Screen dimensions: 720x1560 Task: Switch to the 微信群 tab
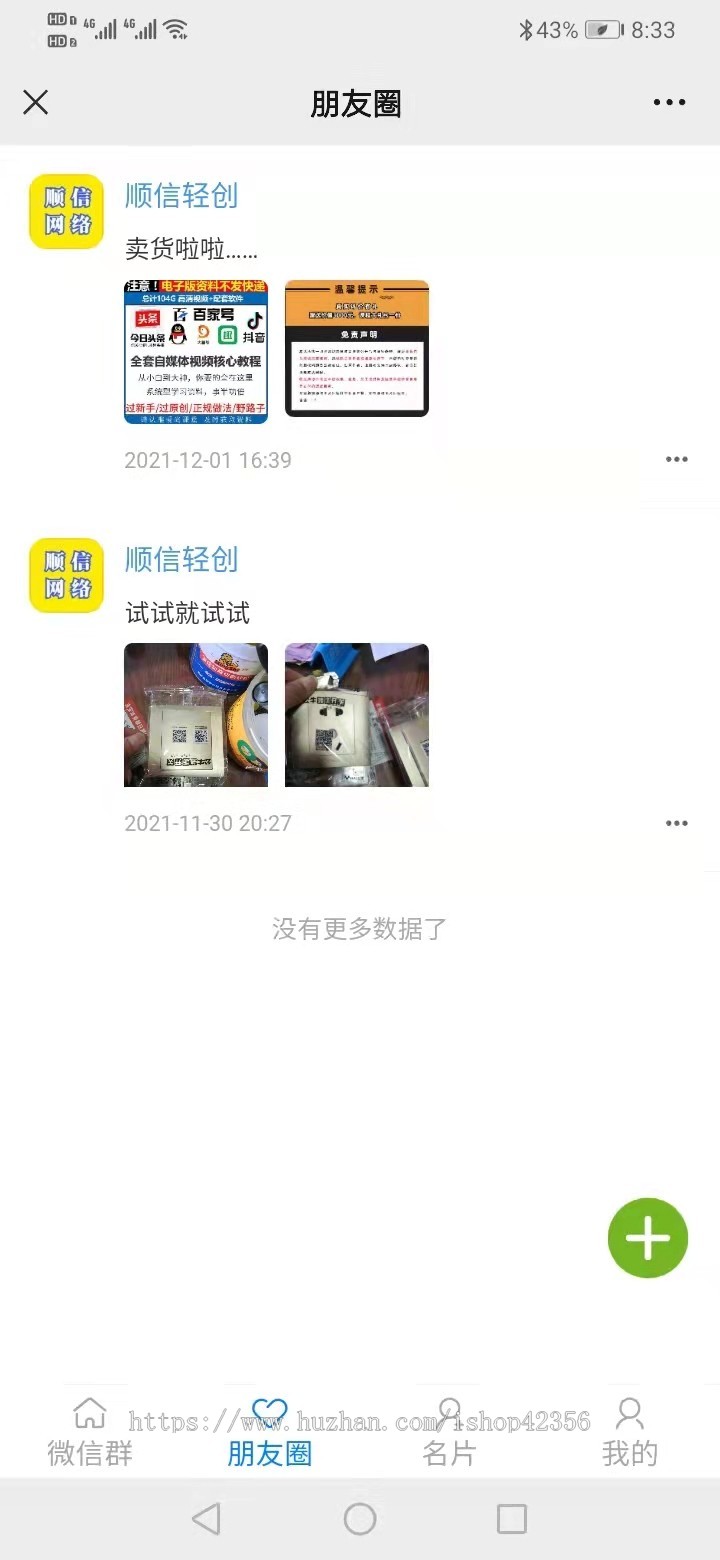pyautogui.click(x=90, y=1432)
